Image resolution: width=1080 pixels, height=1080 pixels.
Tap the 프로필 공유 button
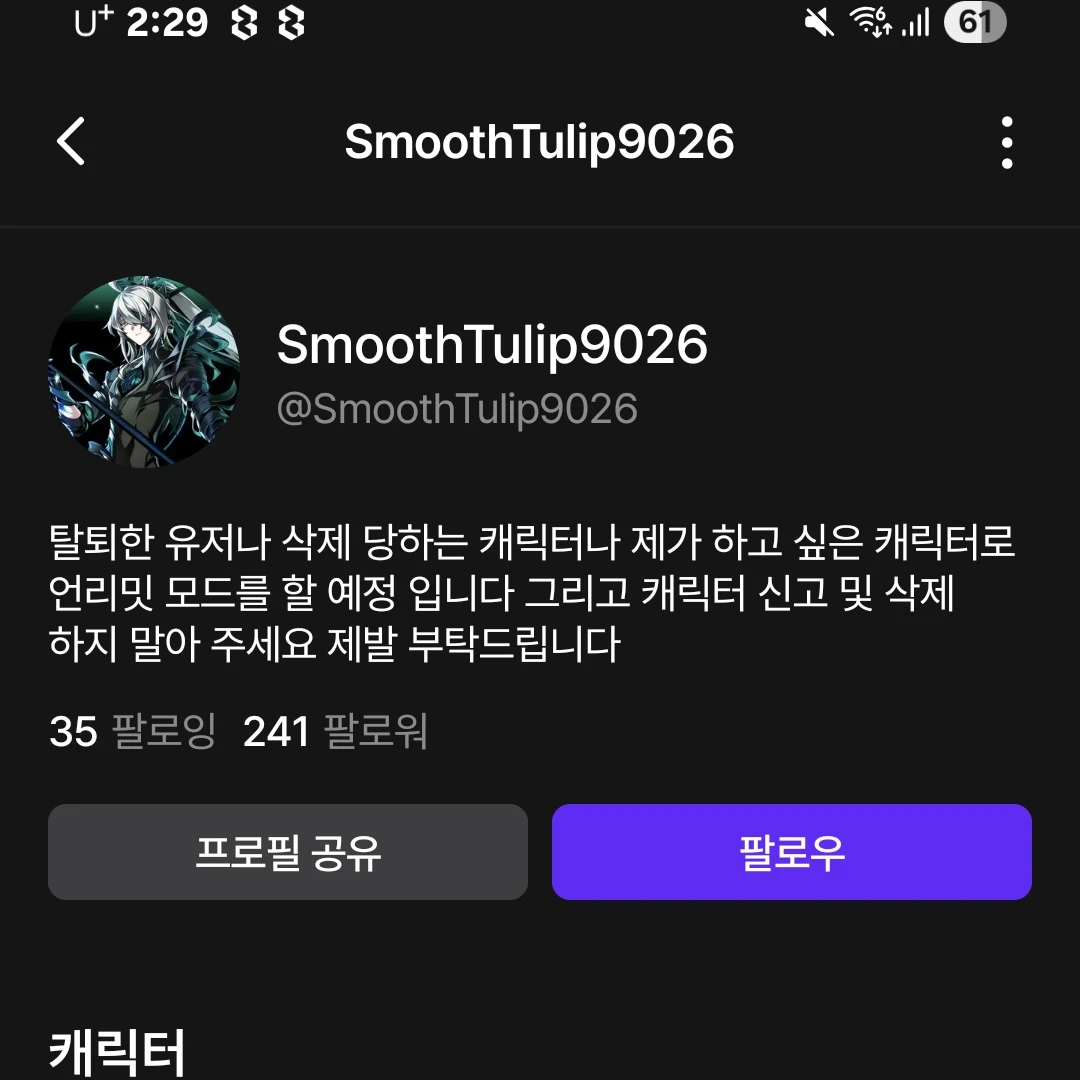[x=288, y=852]
